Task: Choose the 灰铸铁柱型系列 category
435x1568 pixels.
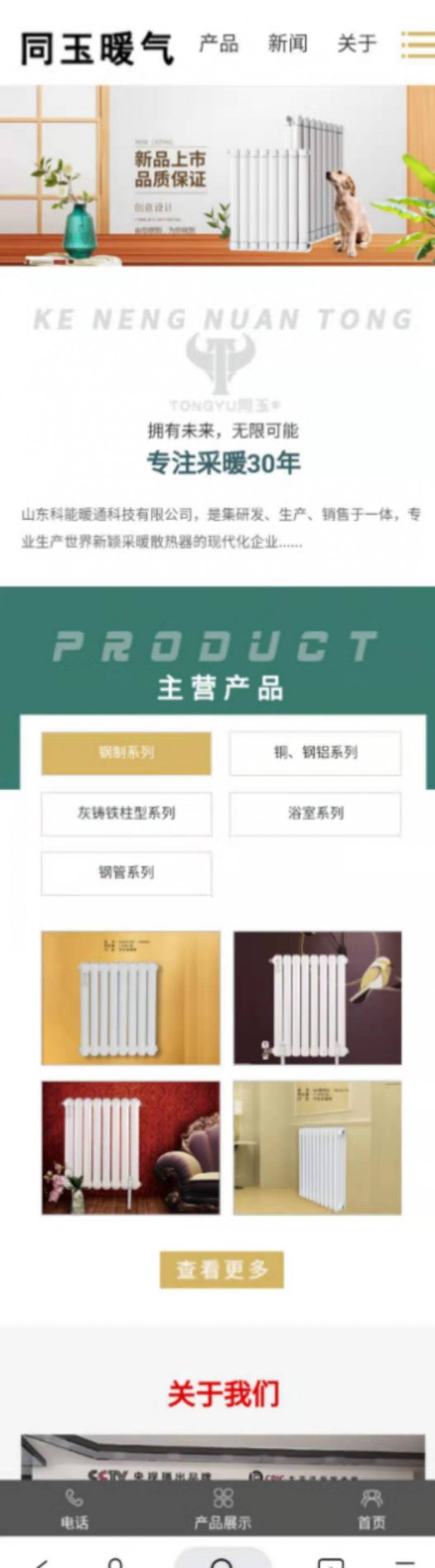Action: point(127,813)
